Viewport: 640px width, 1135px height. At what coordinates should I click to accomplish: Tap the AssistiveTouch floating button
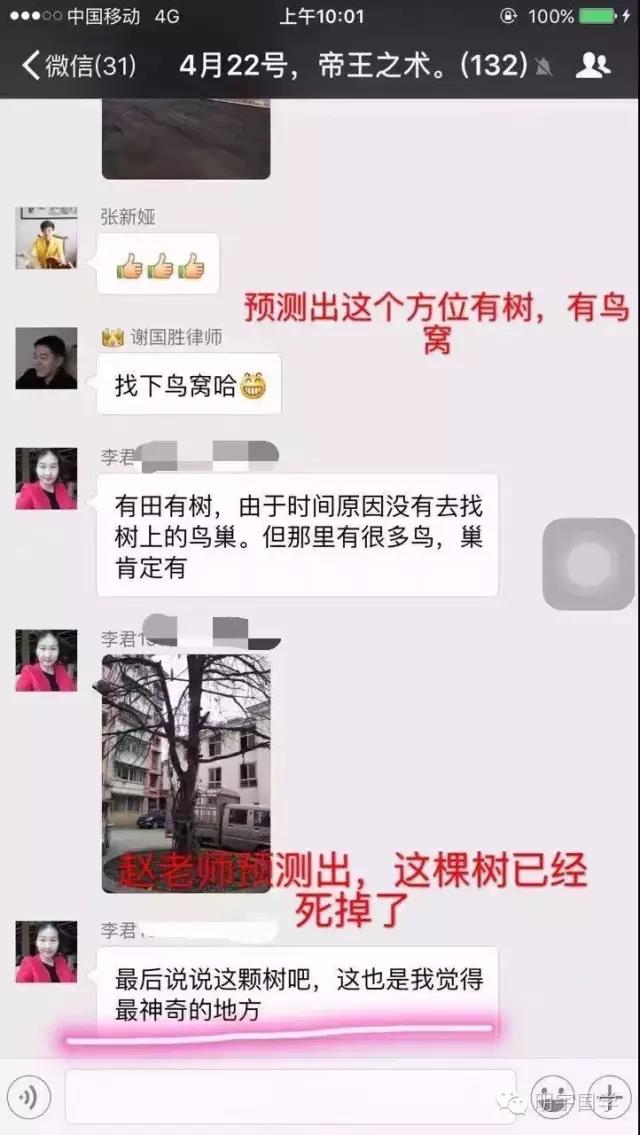tap(589, 564)
